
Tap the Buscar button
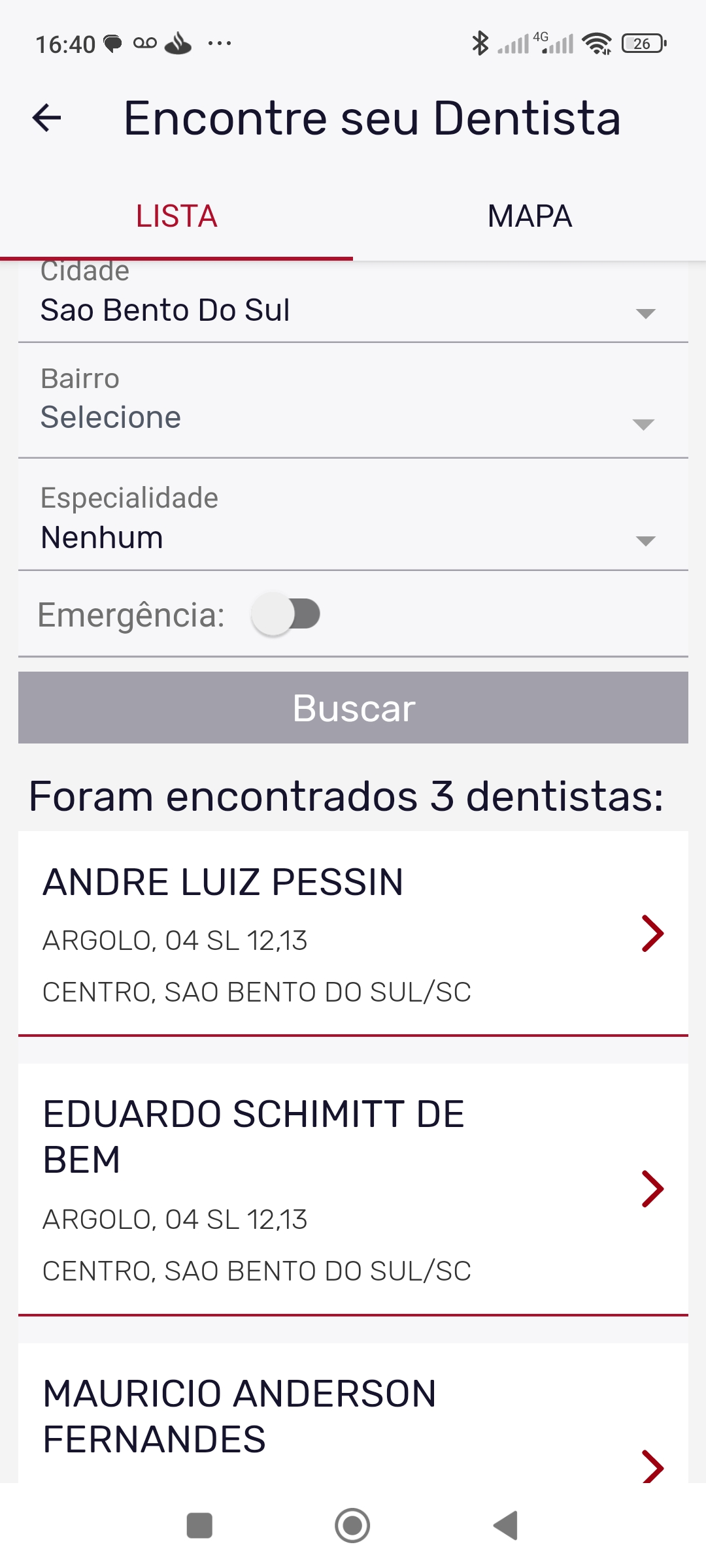click(353, 708)
